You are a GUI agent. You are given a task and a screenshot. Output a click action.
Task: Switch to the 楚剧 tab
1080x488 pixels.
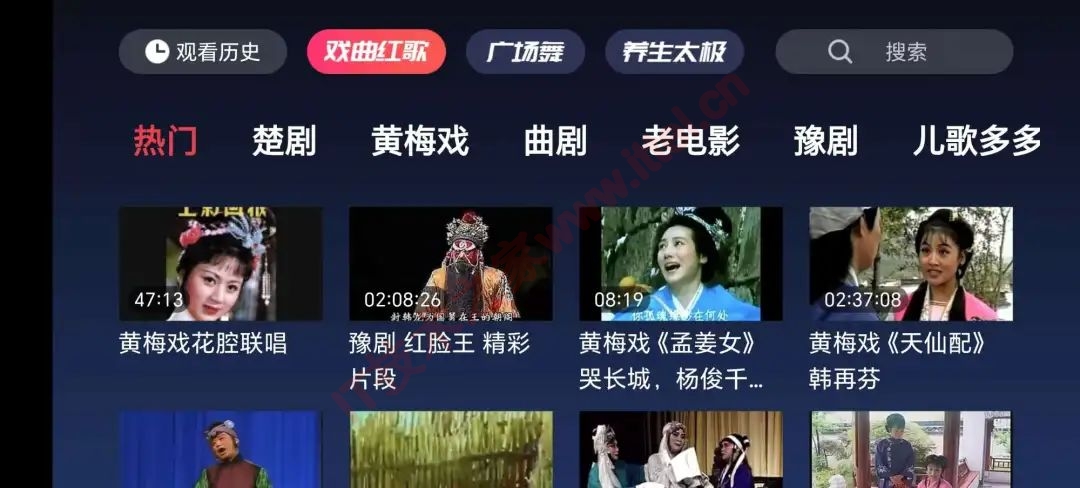coord(284,141)
